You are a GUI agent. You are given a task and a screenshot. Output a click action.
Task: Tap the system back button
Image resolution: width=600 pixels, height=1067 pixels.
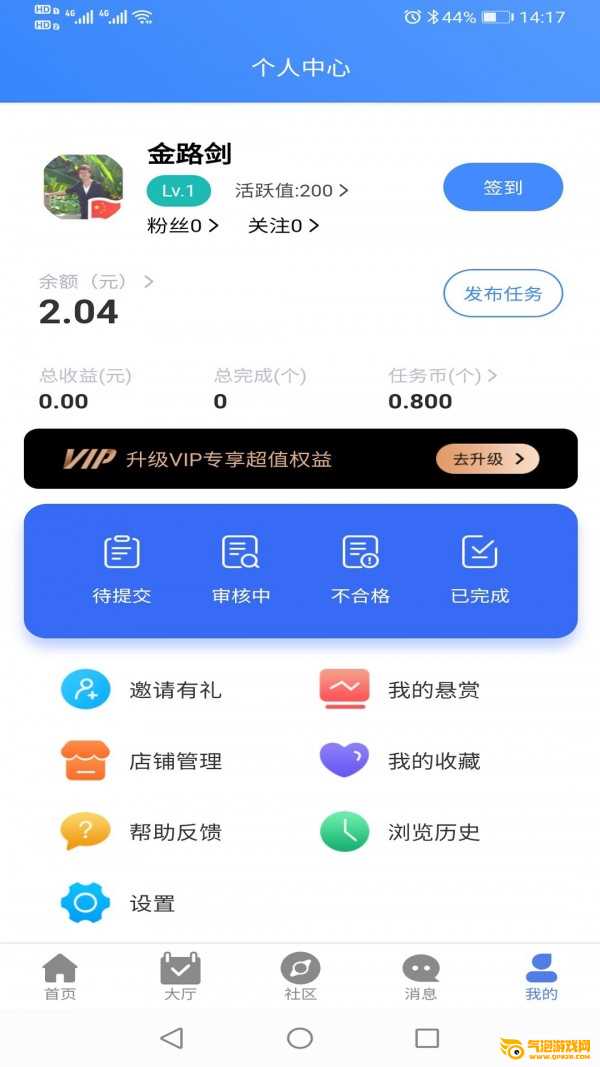(x=172, y=1038)
